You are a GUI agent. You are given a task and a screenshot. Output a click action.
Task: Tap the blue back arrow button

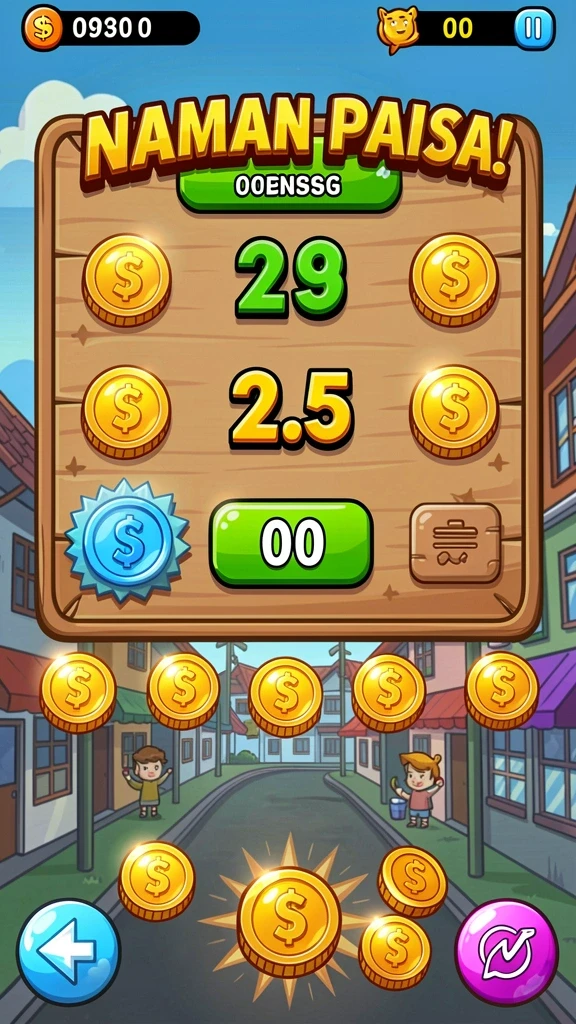pos(69,952)
